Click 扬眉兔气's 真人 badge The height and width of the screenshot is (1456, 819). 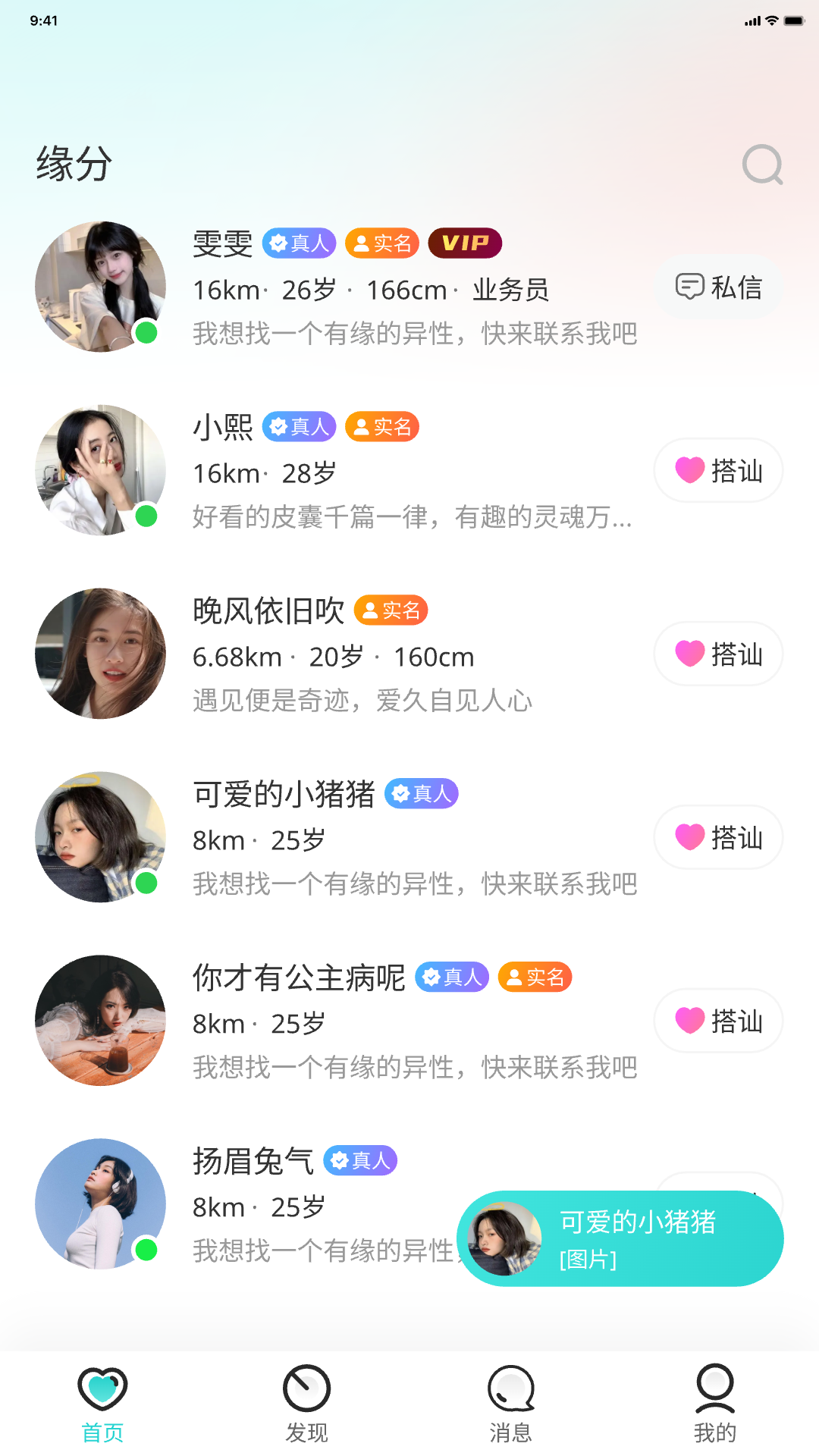click(x=360, y=1159)
